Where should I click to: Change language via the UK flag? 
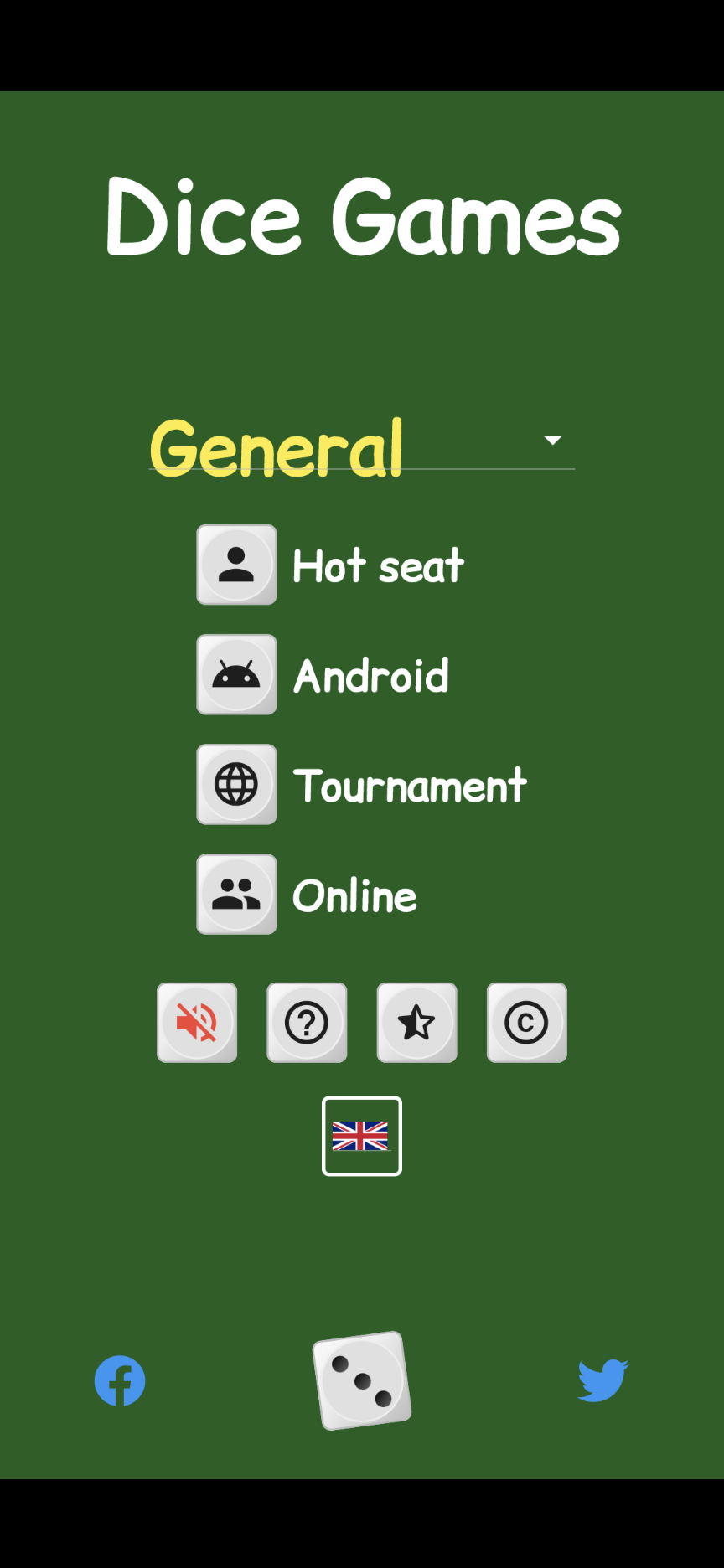(361, 1136)
